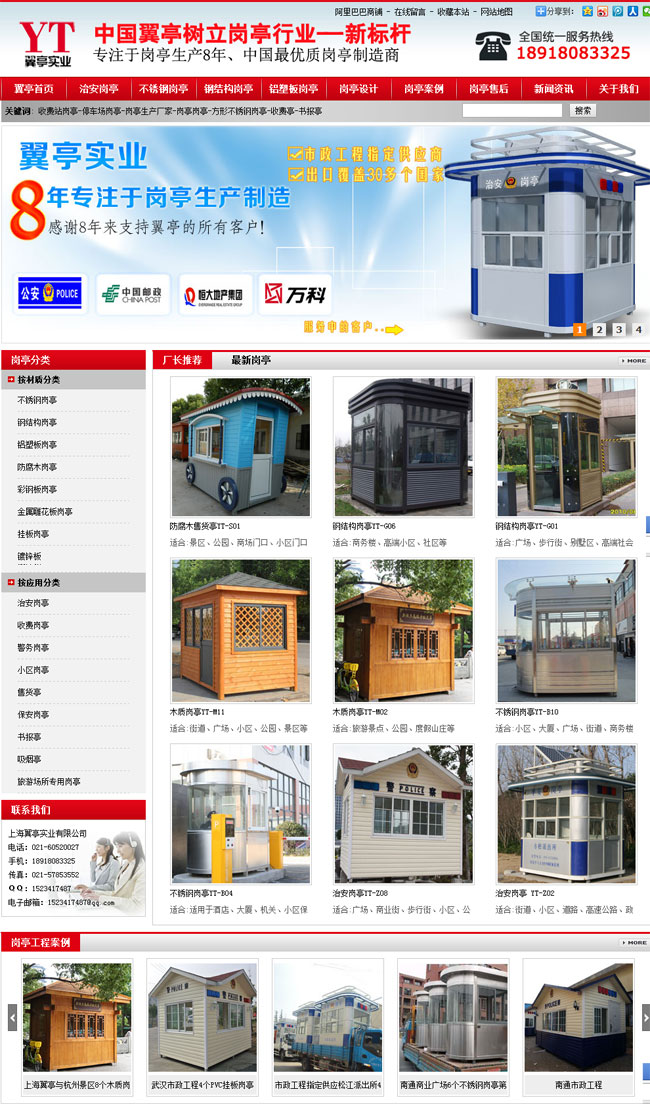Select 防腐木岗亭 category in sidebar
This screenshot has height=1104, width=650.
click(37, 467)
